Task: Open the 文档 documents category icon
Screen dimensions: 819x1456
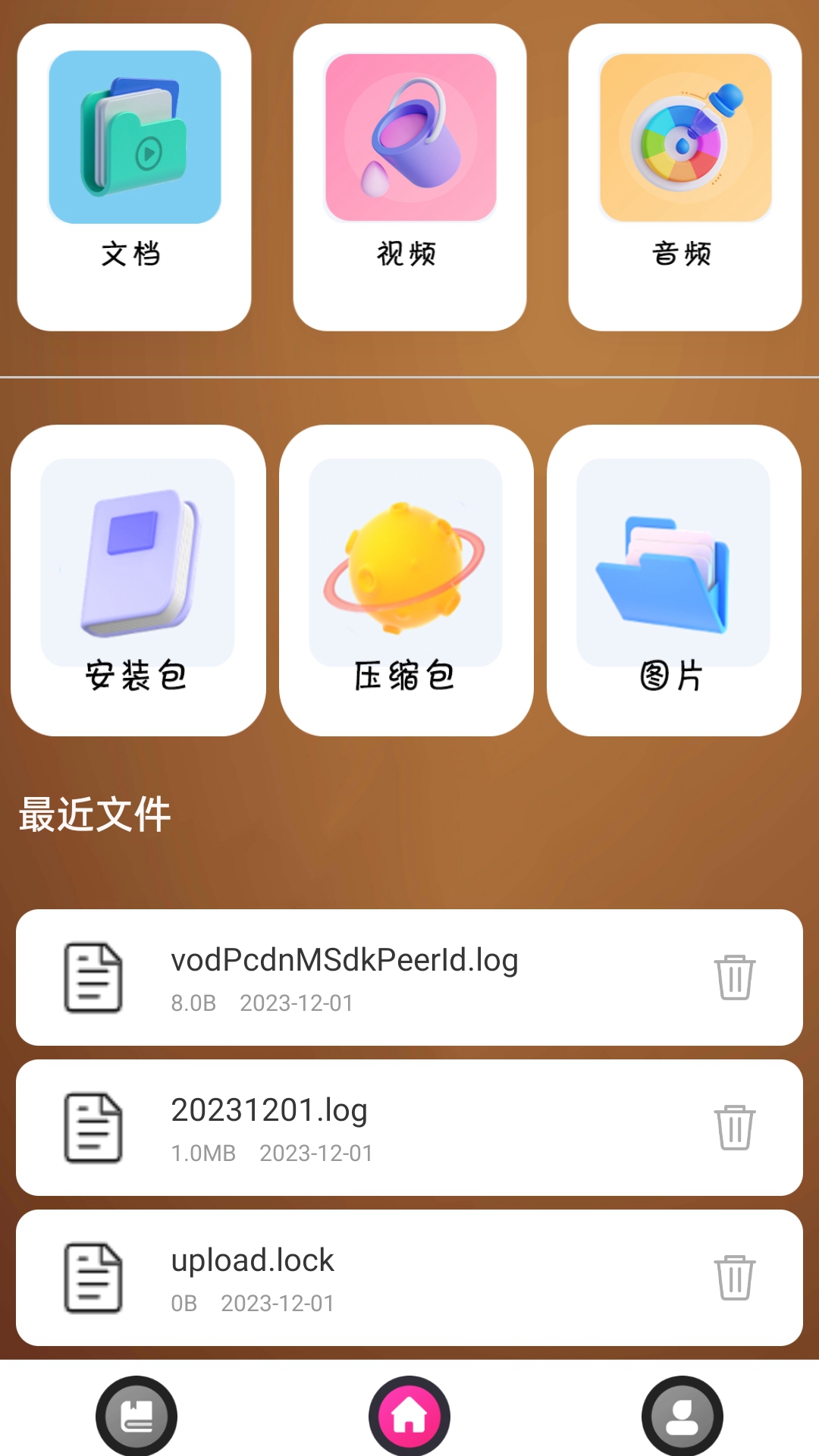Action: point(133,136)
